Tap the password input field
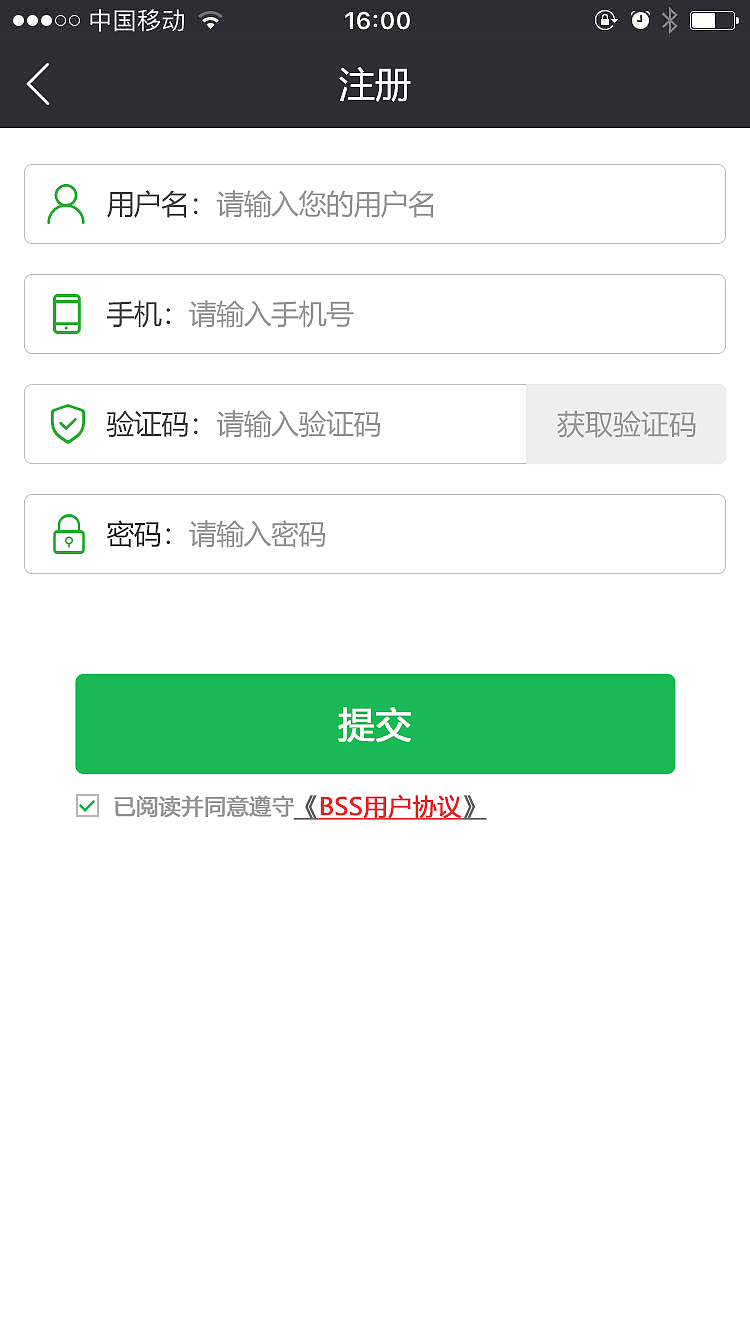 [x=400, y=534]
